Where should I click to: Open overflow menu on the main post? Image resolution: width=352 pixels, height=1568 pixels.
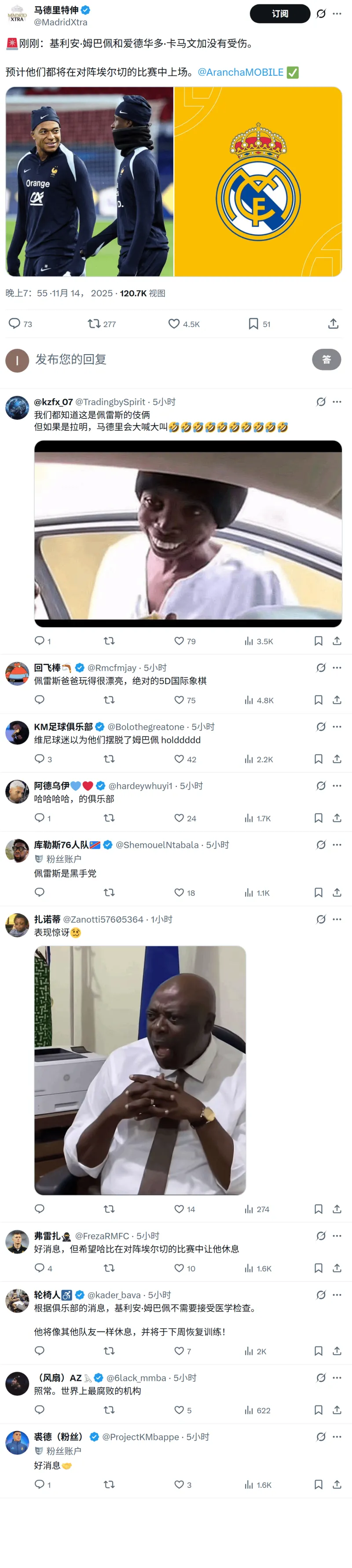click(337, 13)
